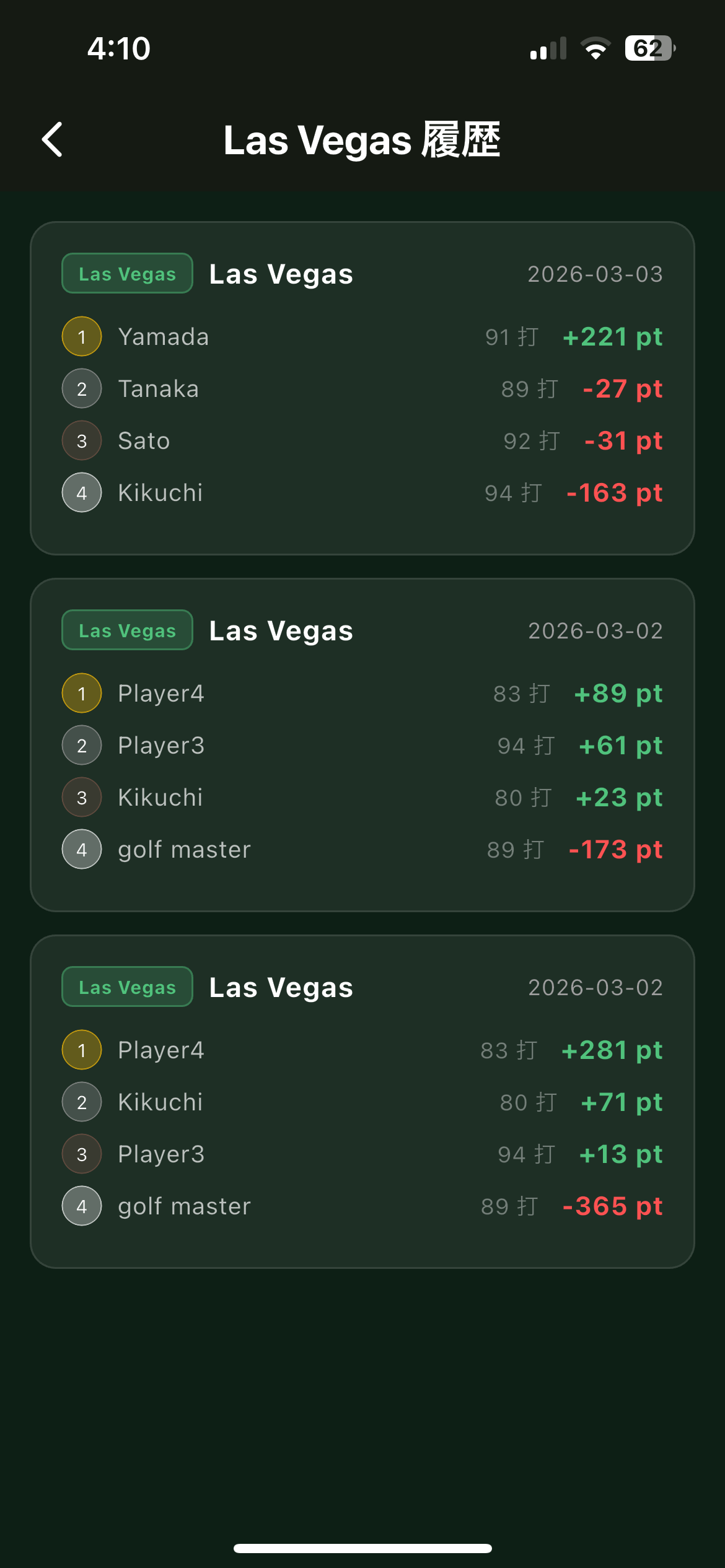This screenshot has height=1568, width=725.
Task: Expand the middle 2026-03-02 game card
Action: point(362,745)
